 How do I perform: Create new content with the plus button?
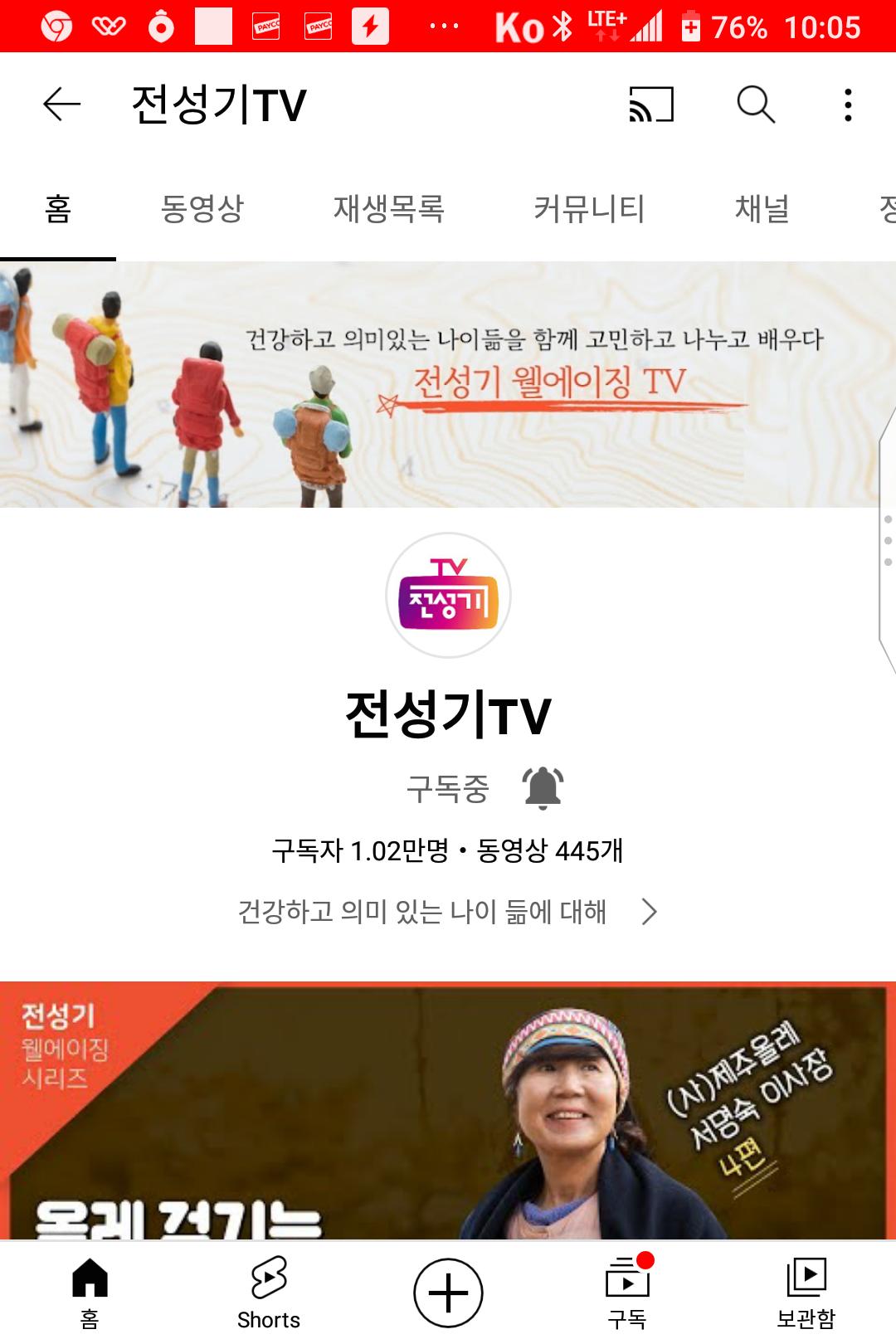(448, 1293)
